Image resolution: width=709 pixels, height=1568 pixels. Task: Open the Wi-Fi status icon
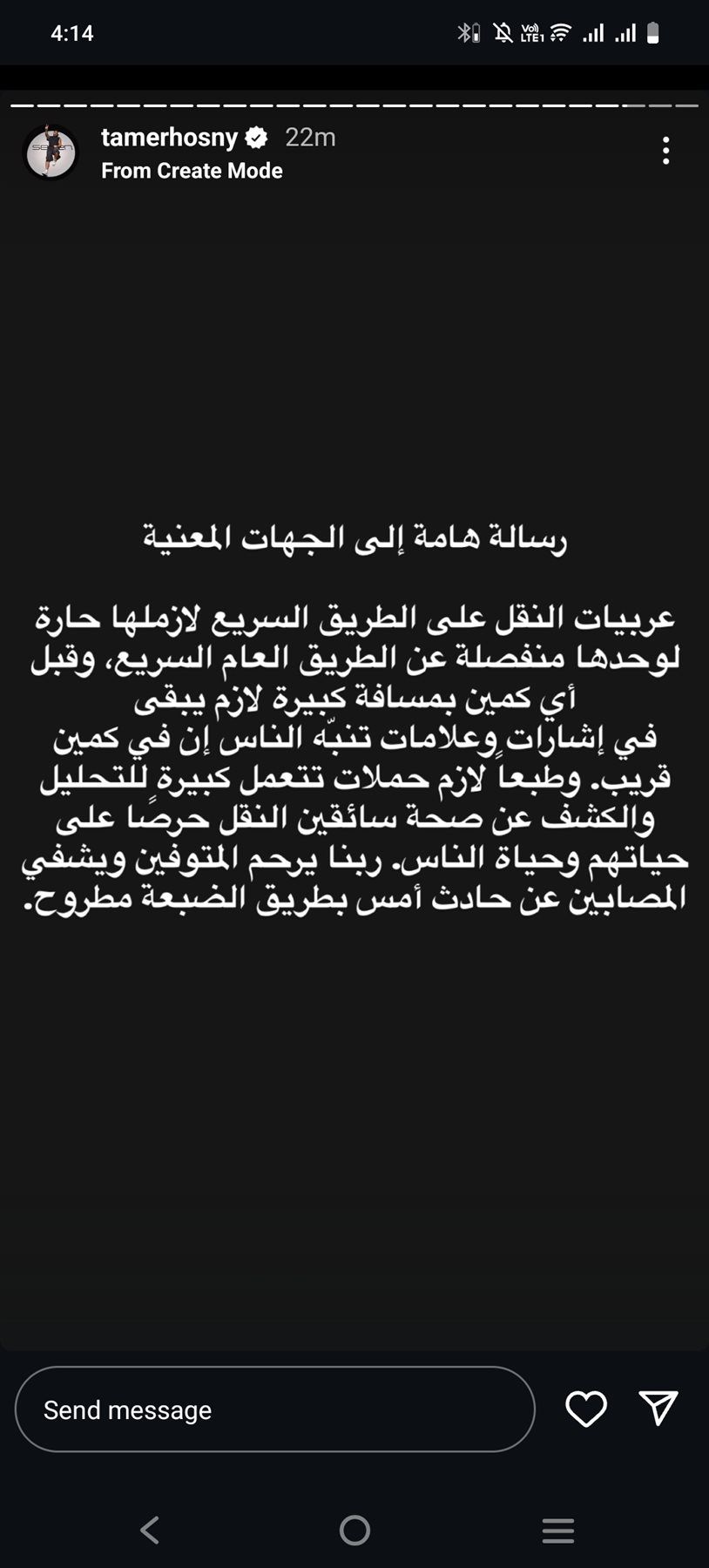click(560, 32)
